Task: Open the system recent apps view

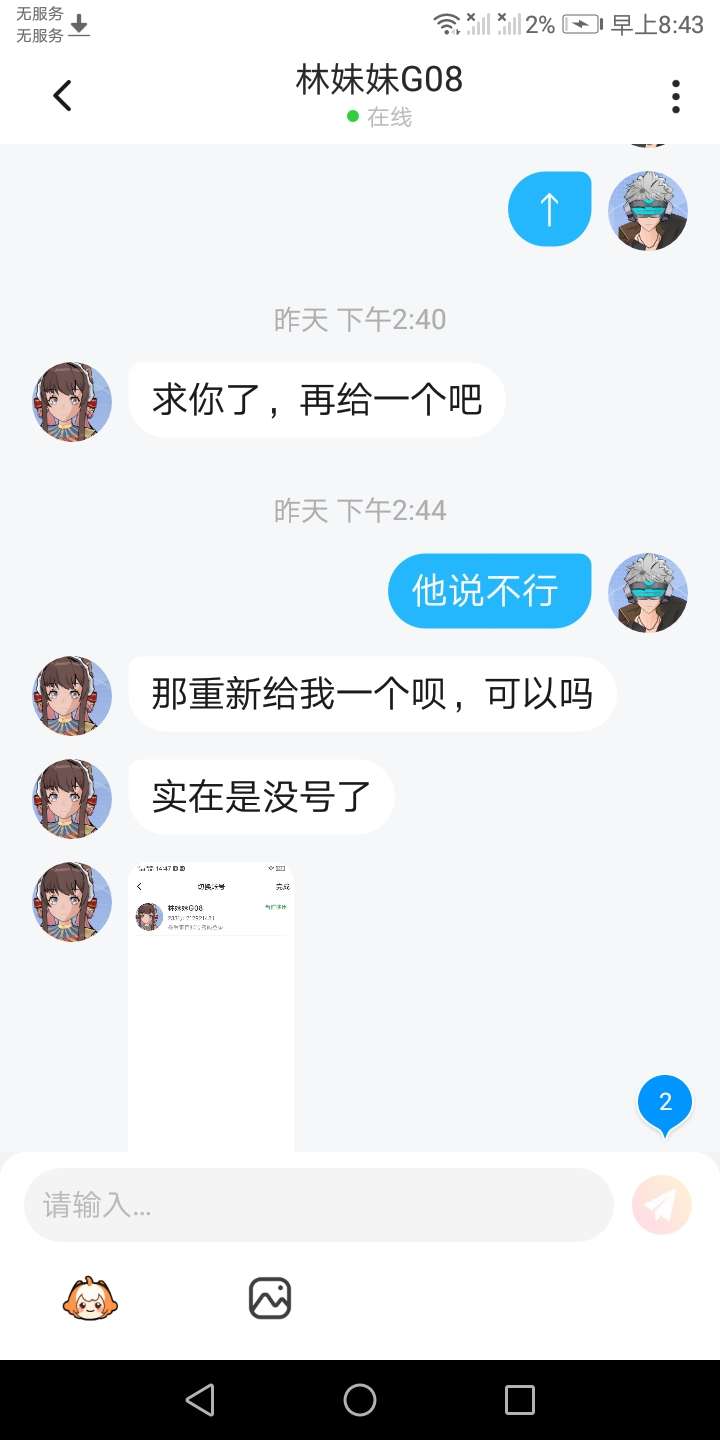Action: pos(520,1400)
